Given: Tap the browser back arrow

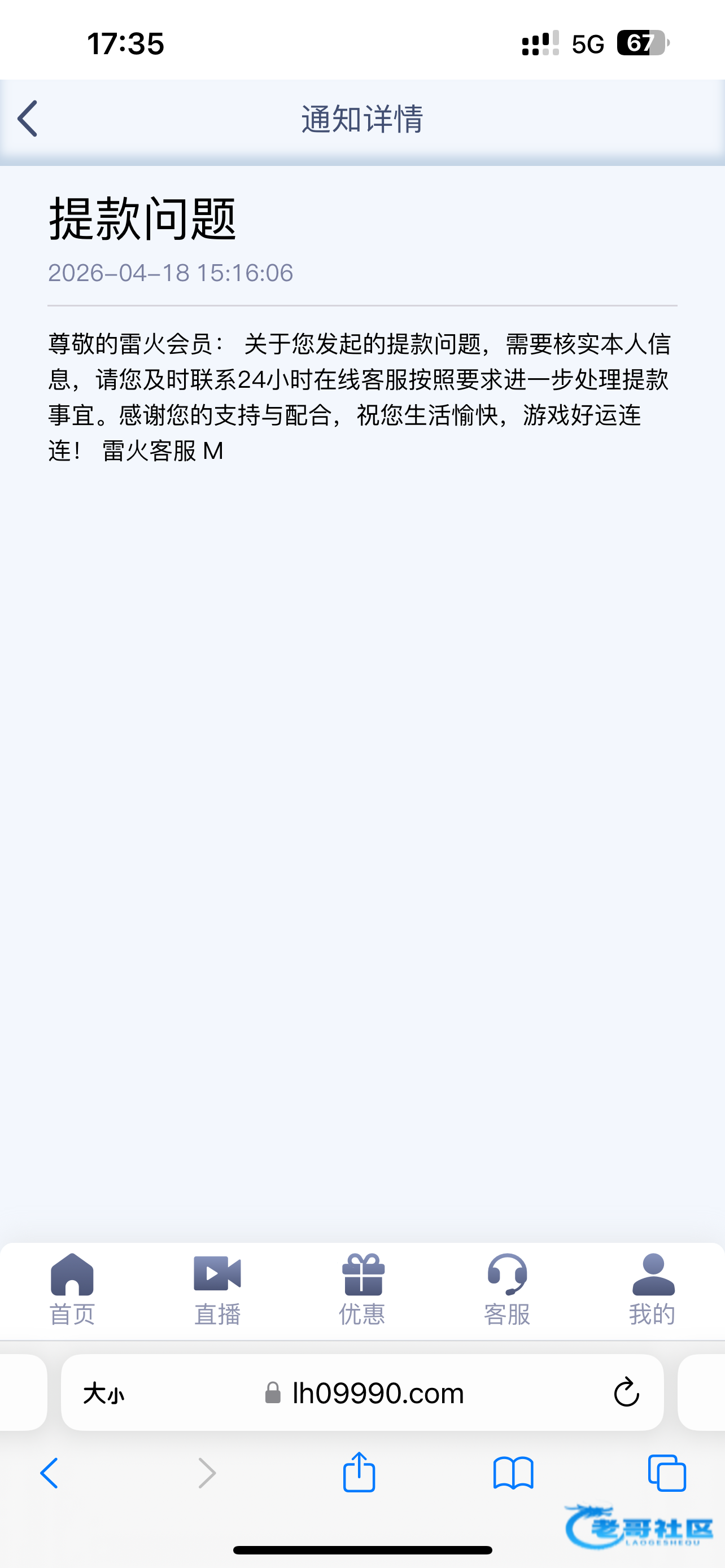Looking at the screenshot, I should coord(50,1473).
